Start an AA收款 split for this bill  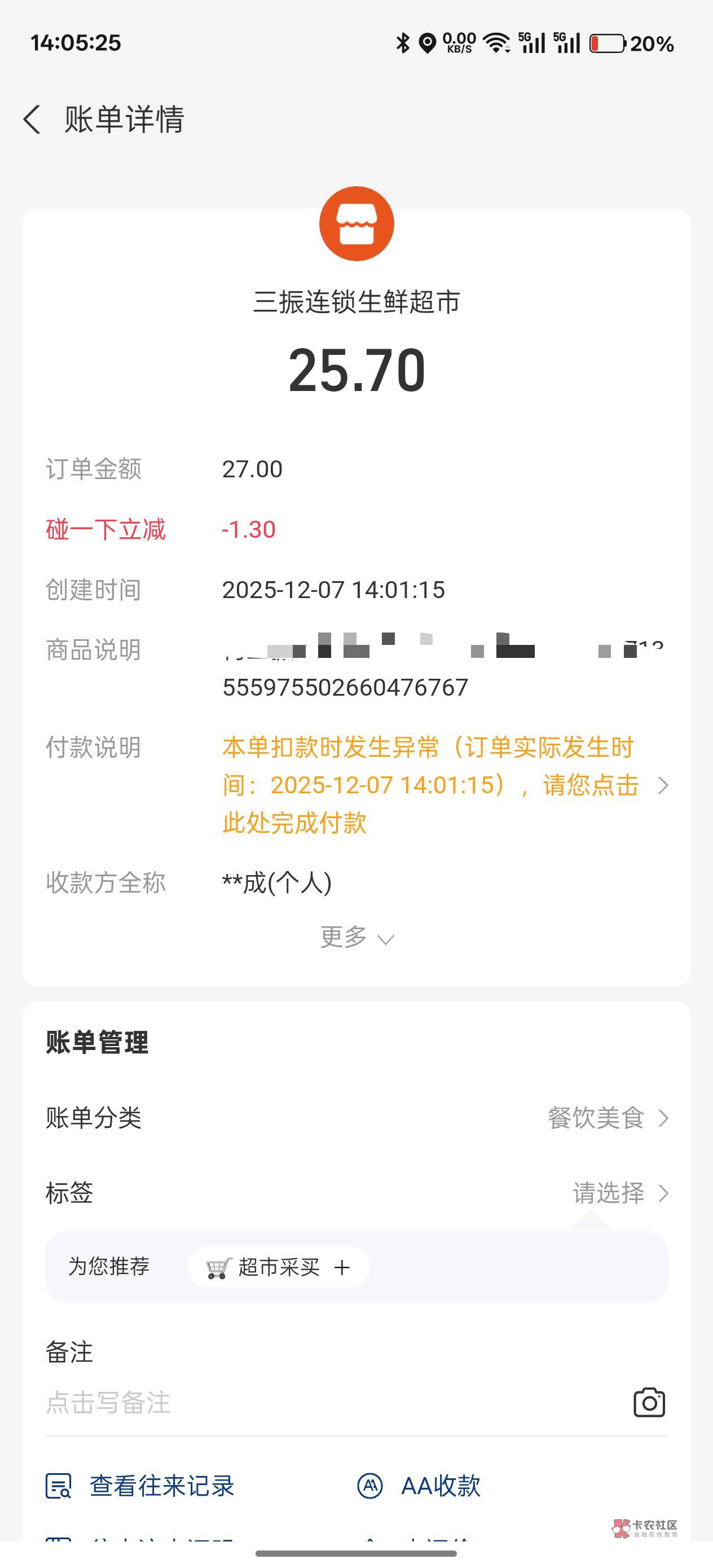[419, 1486]
